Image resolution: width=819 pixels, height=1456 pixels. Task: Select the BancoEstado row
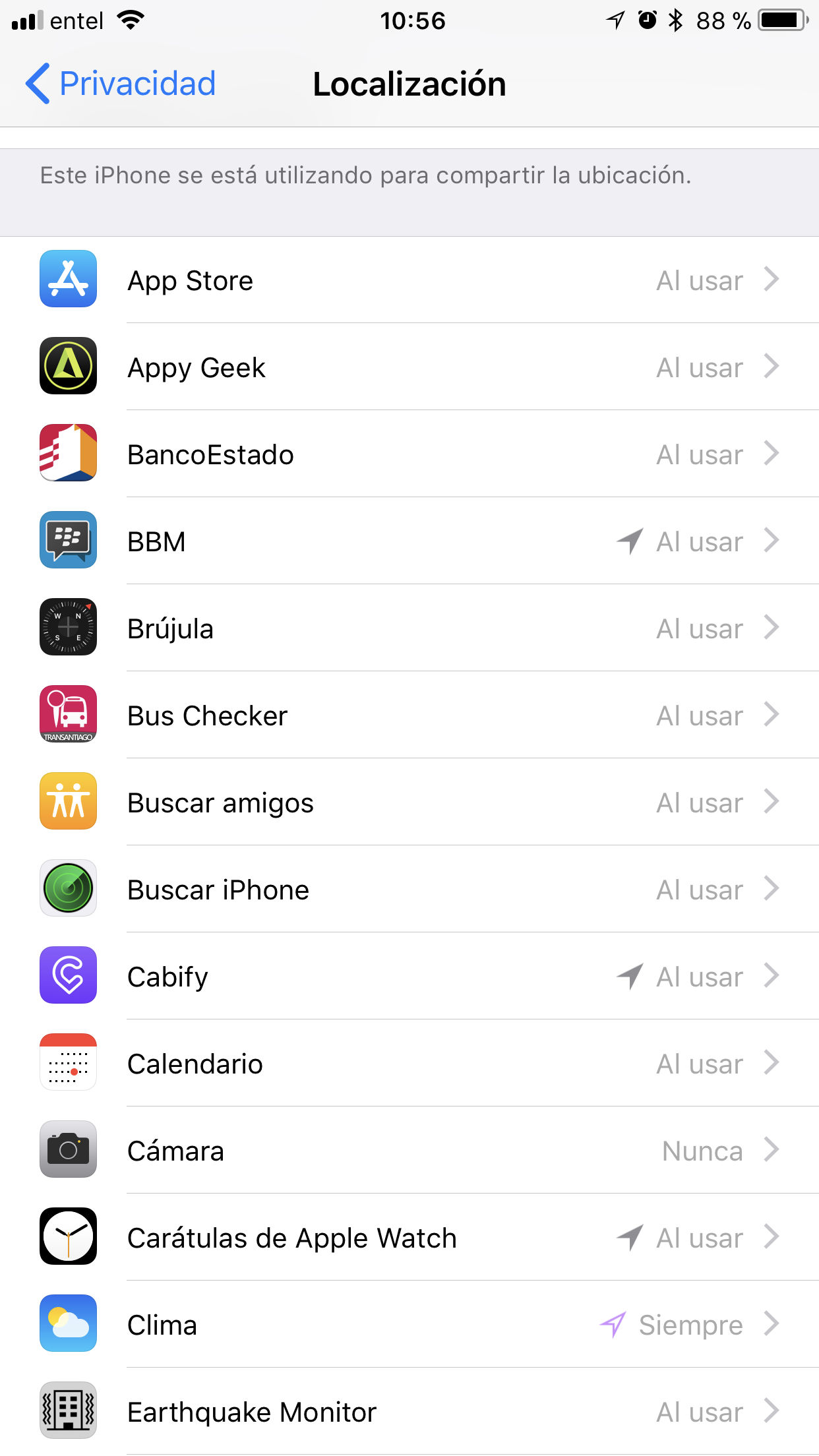coord(409,454)
